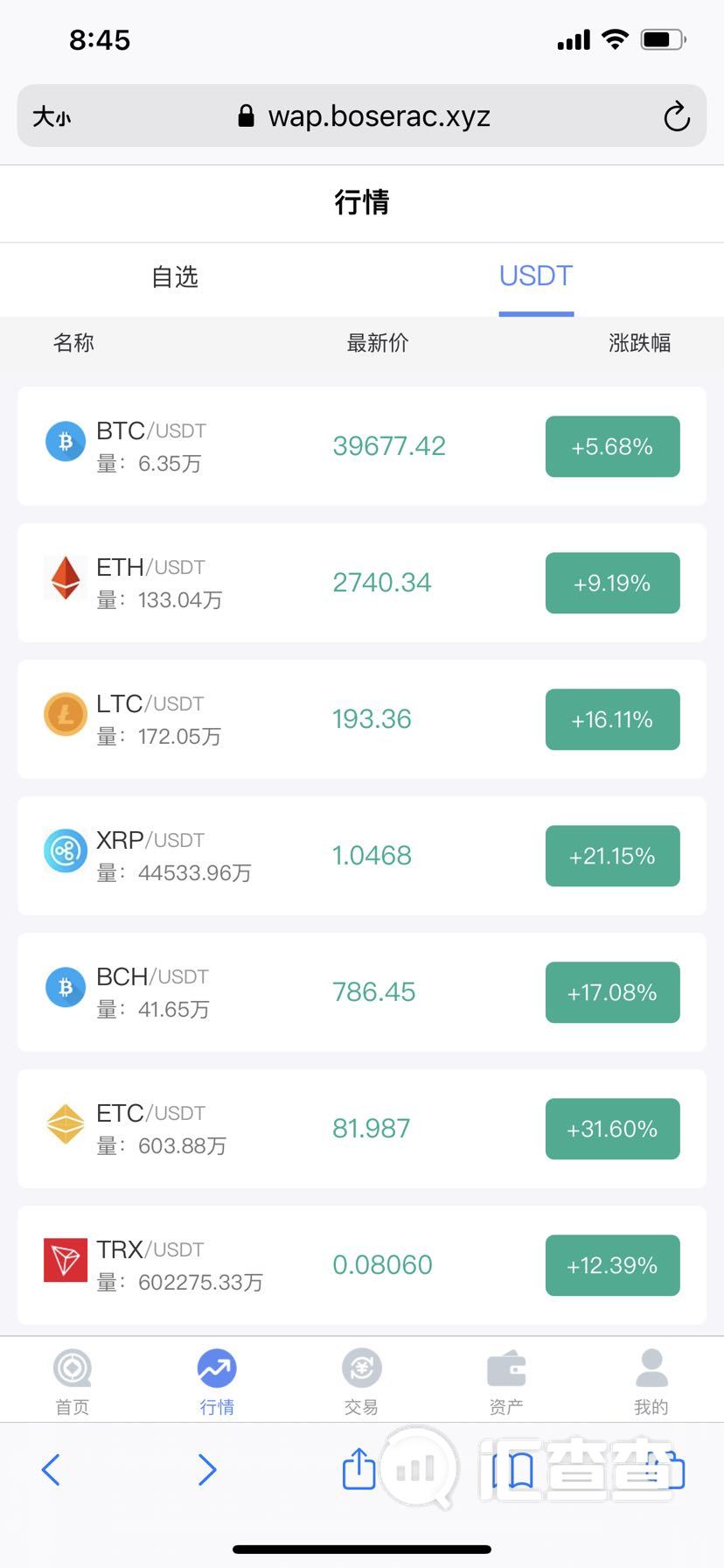
Task: Go back in Safari browser
Action: 51,1470
